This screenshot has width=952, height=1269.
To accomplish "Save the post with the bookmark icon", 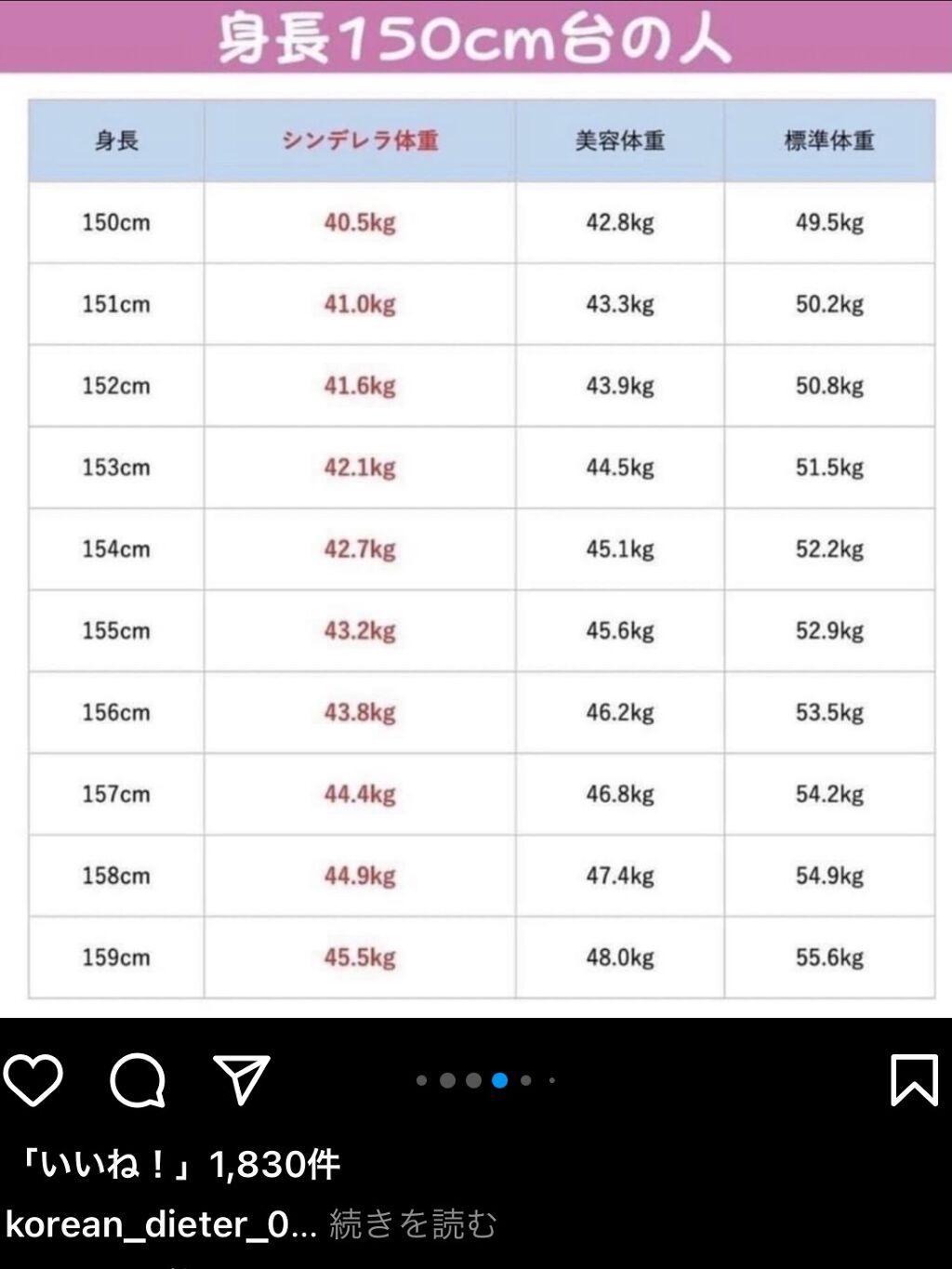I will (914, 1079).
